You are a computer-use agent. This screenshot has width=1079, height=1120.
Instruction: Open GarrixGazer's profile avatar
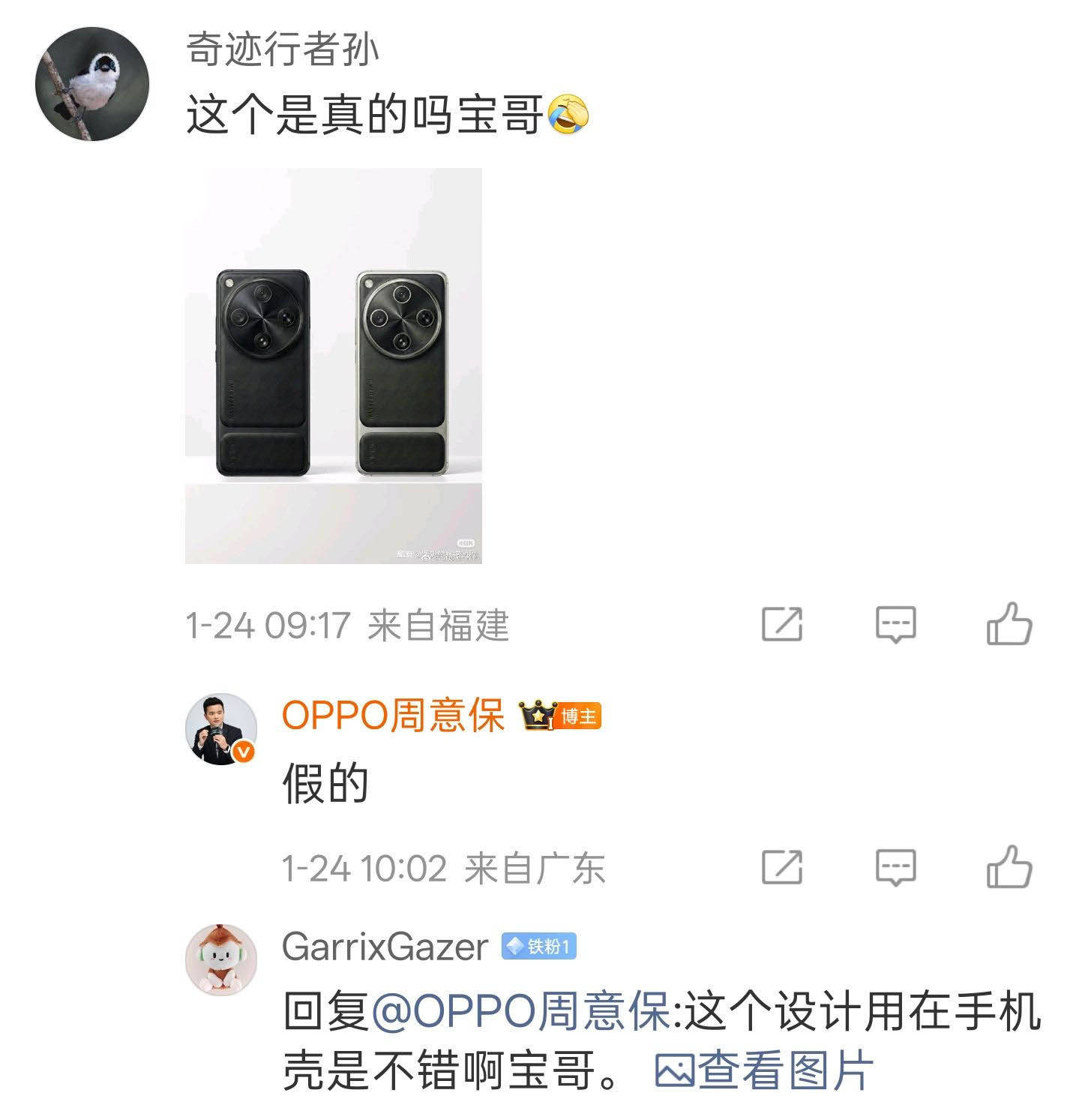(220, 959)
